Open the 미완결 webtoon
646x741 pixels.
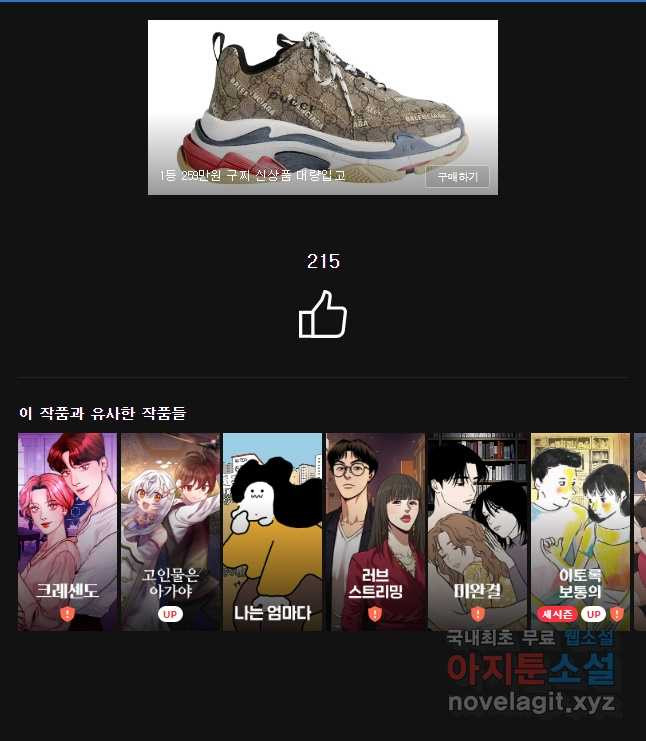coord(478,531)
